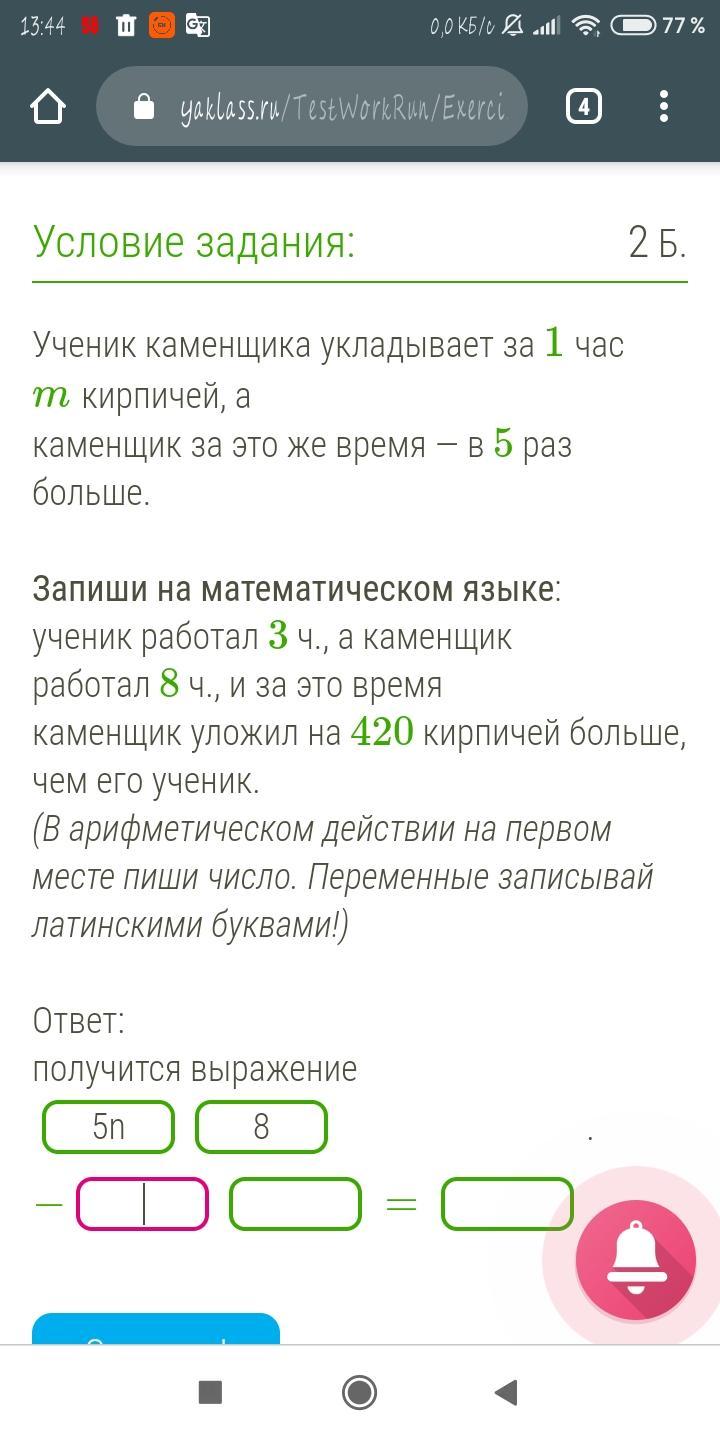The image size is (720, 1440).
Task: Go back with the system back button
Action: tap(507, 1392)
